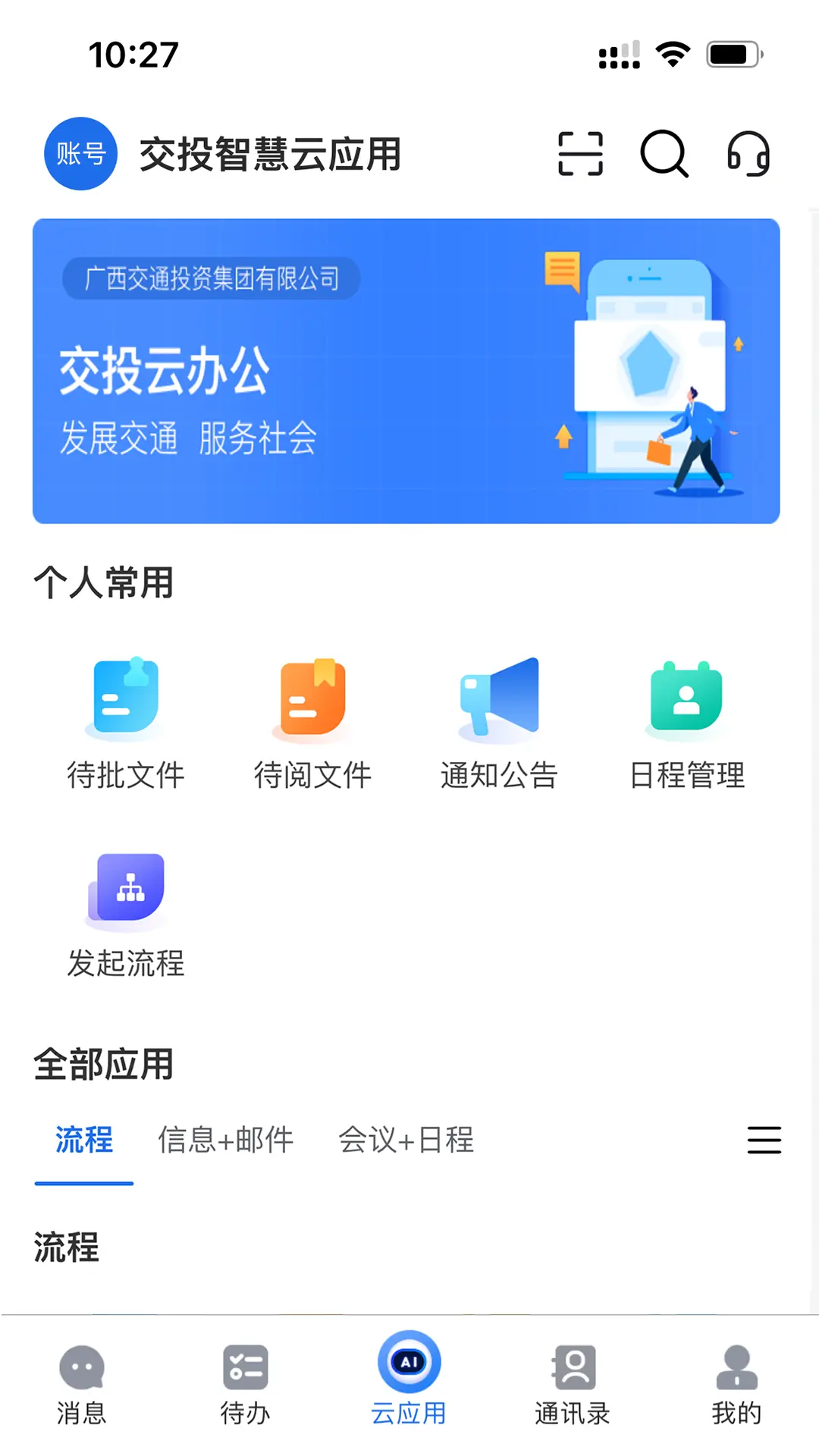This screenshot has width=819, height=1456.
Task: Launch 发起流程 to start a workflow
Action: [x=125, y=910]
